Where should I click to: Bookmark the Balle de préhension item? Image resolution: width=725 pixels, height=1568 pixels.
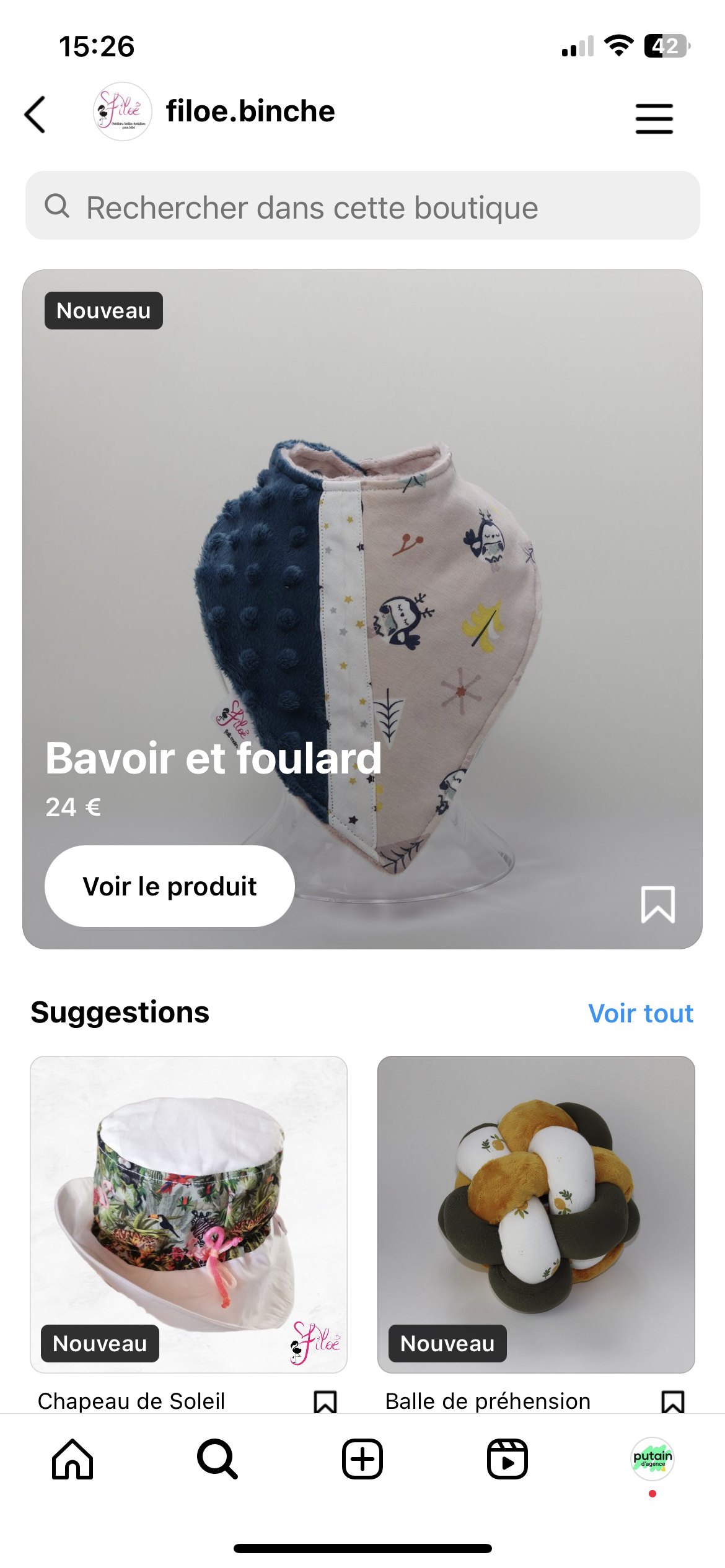(672, 1401)
